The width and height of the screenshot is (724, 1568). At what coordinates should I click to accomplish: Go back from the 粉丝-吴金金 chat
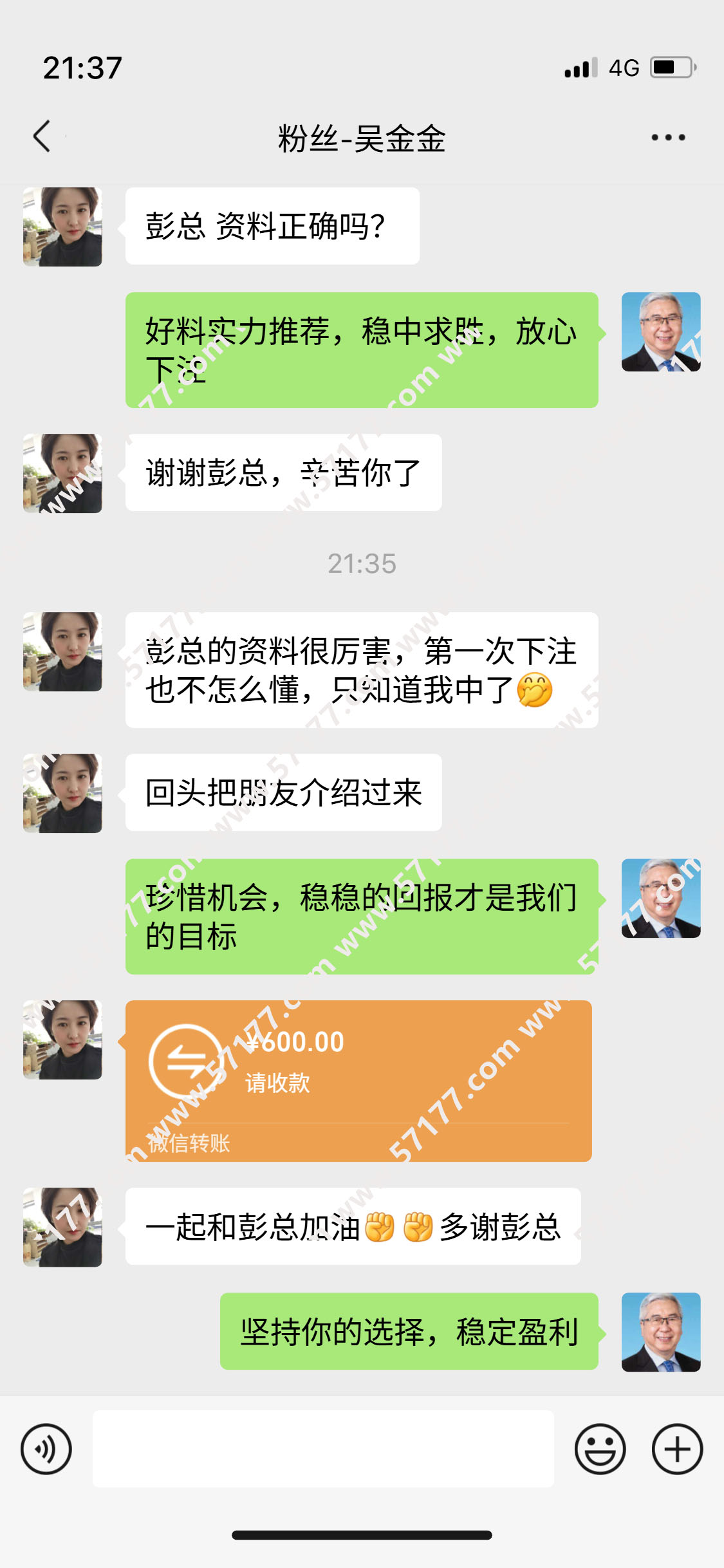[42, 136]
